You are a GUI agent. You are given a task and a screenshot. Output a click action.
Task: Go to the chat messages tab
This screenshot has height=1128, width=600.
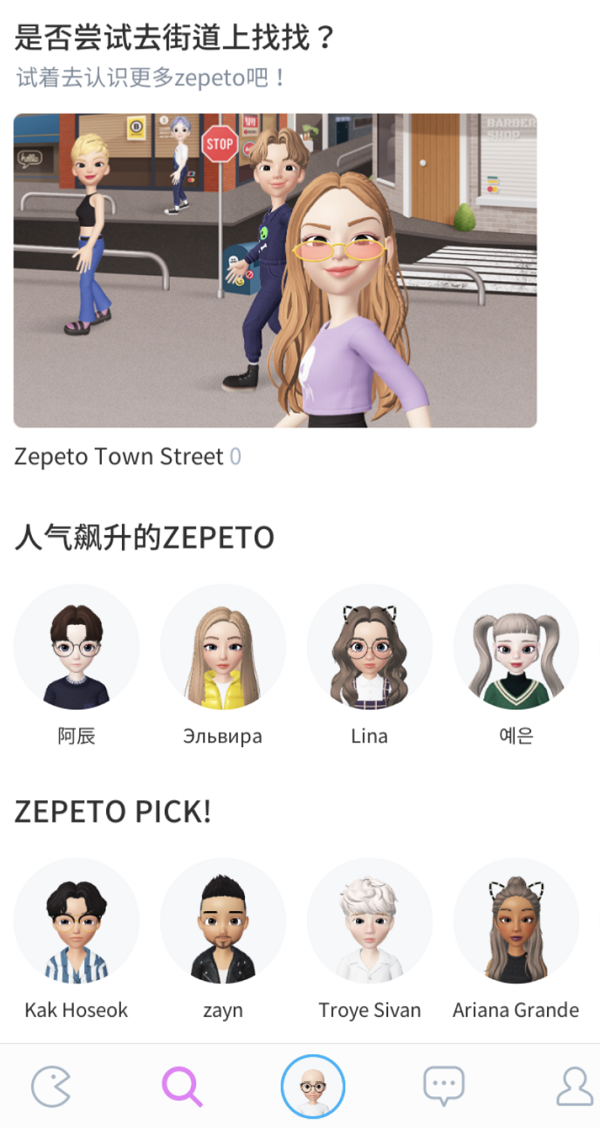(443, 1086)
